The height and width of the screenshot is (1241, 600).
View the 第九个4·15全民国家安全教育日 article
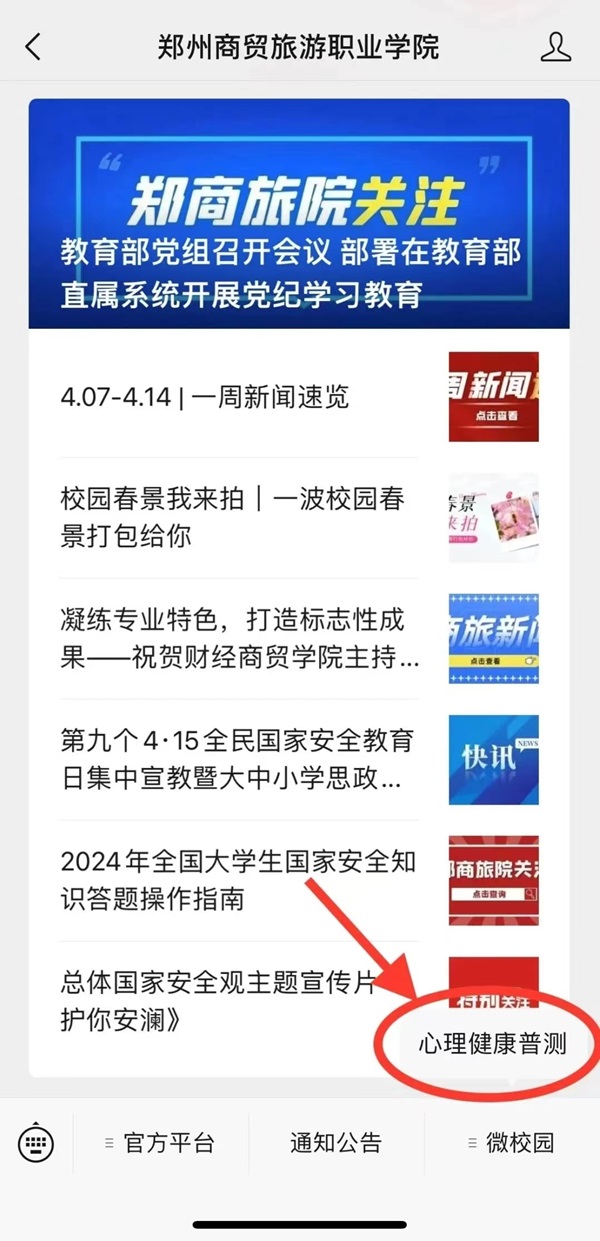240,760
